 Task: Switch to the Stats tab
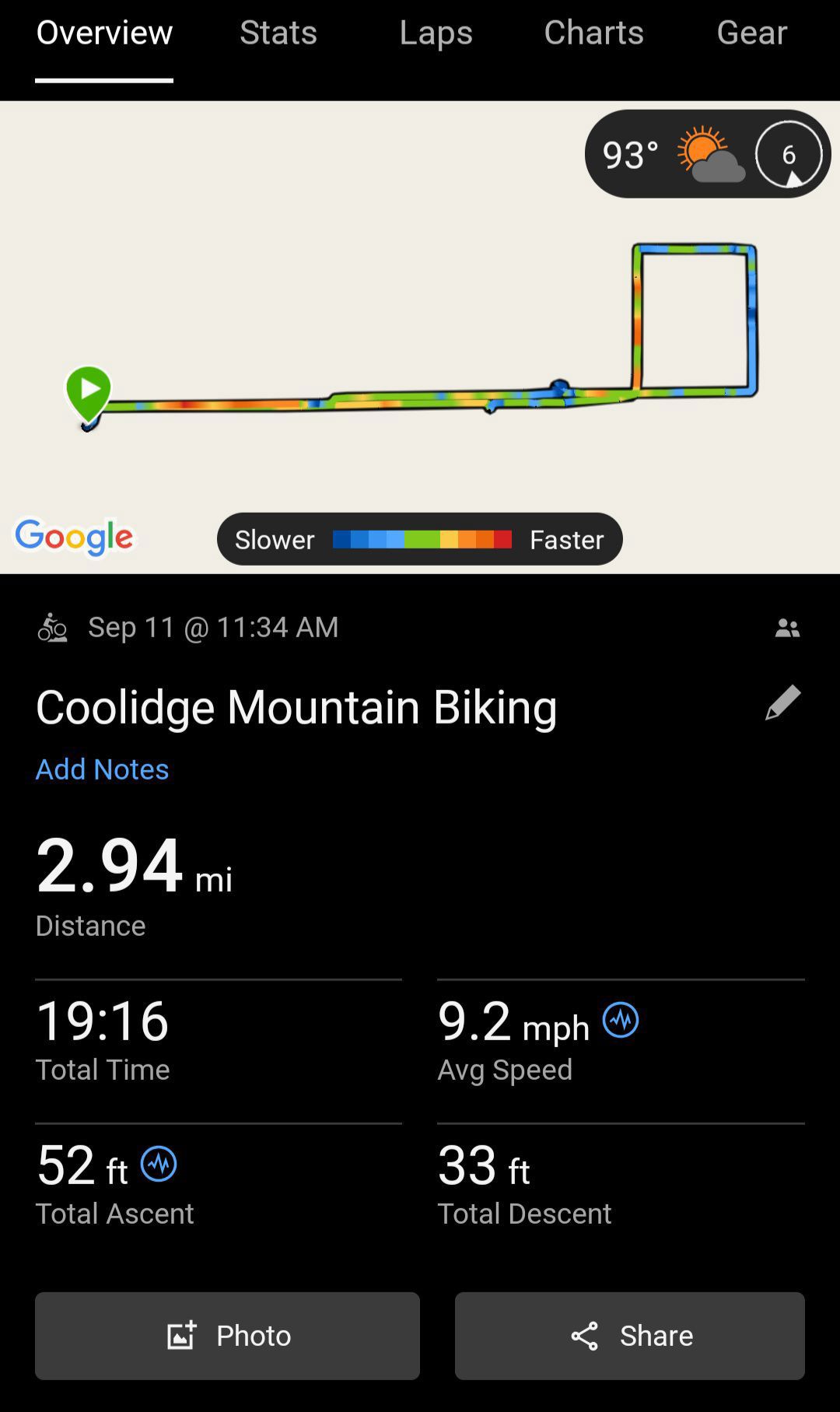(x=278, y=33)
